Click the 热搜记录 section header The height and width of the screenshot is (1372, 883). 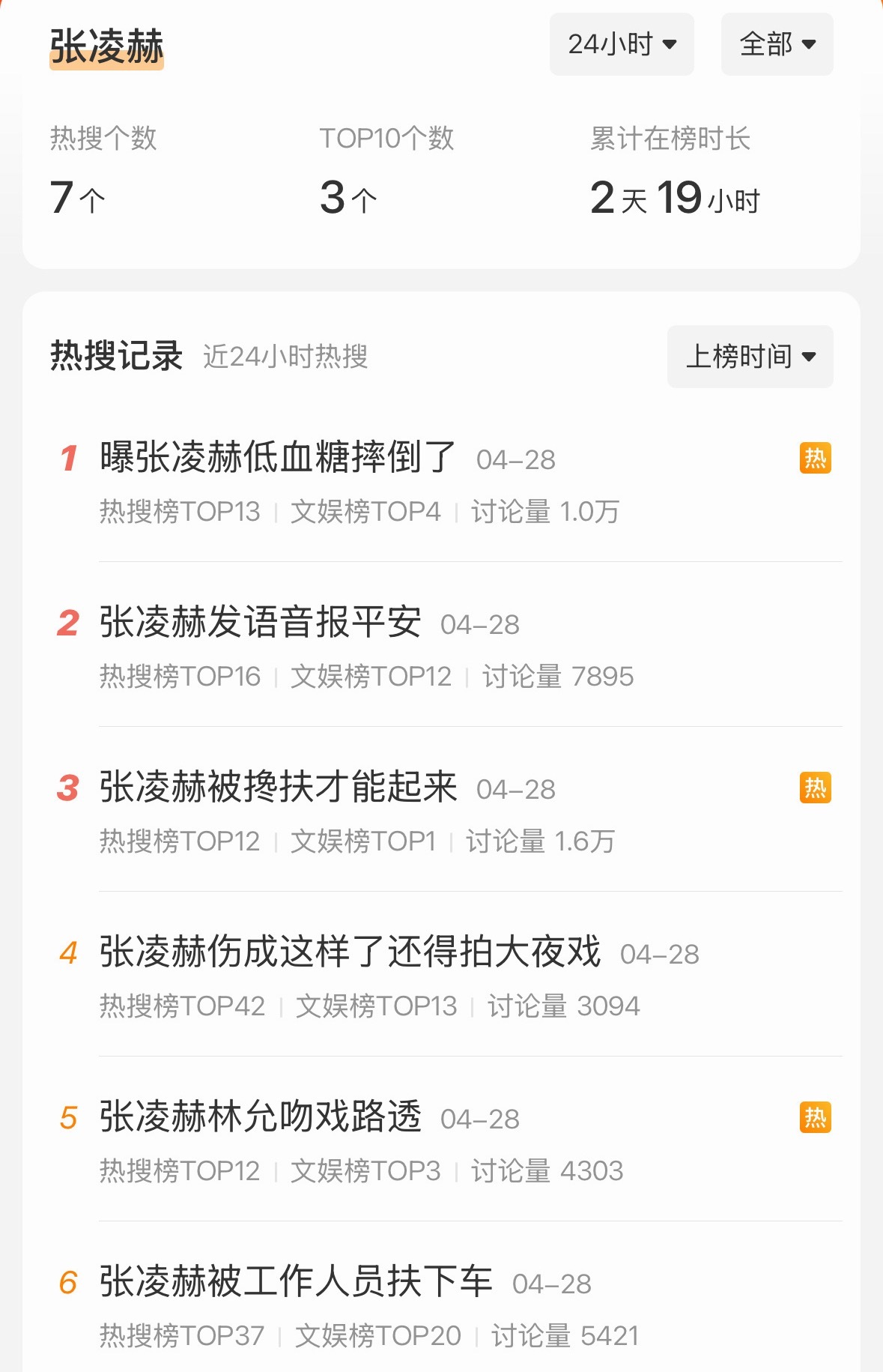(116, 355)
